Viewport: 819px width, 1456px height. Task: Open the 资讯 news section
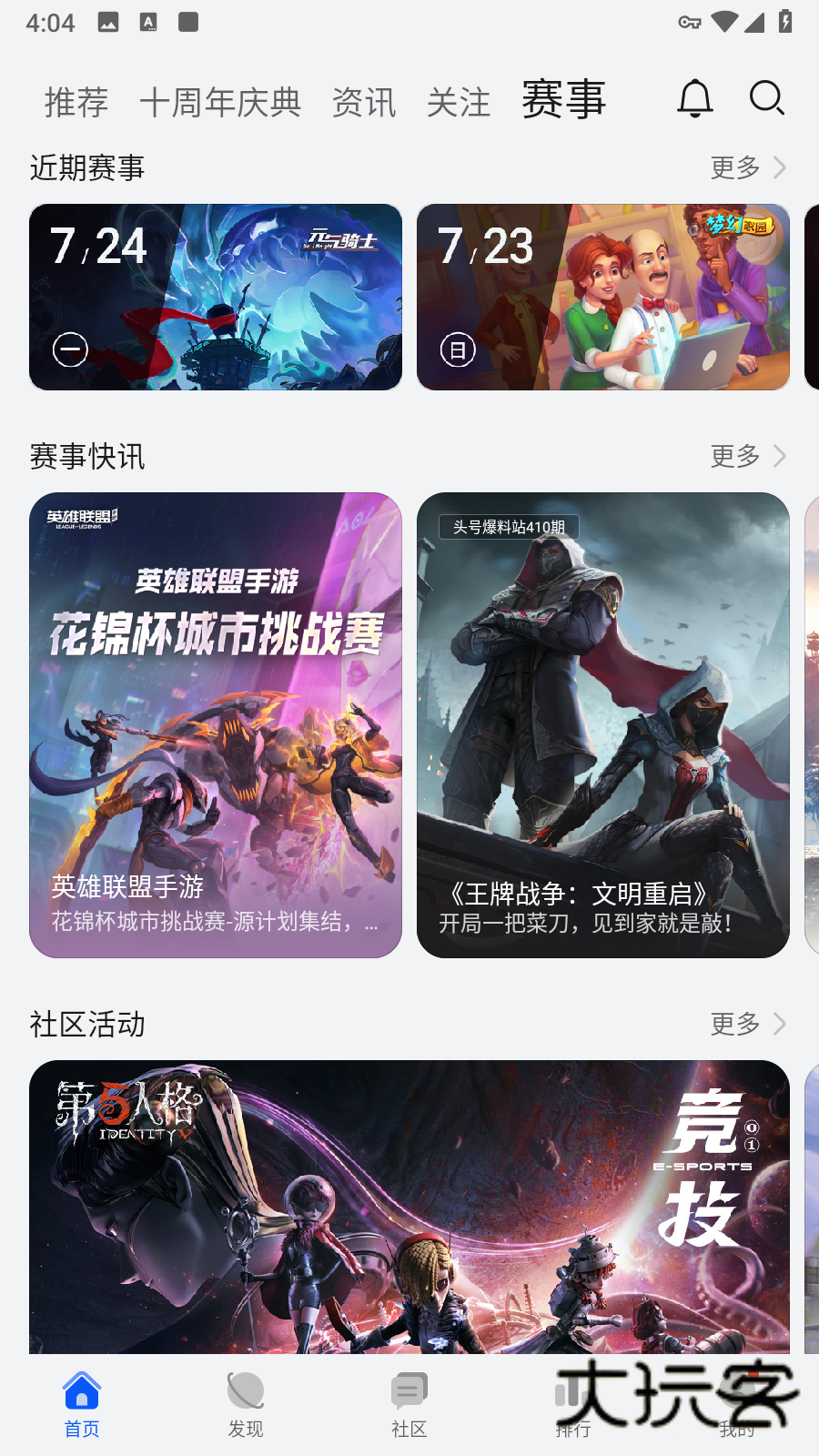tap(365, 101)
